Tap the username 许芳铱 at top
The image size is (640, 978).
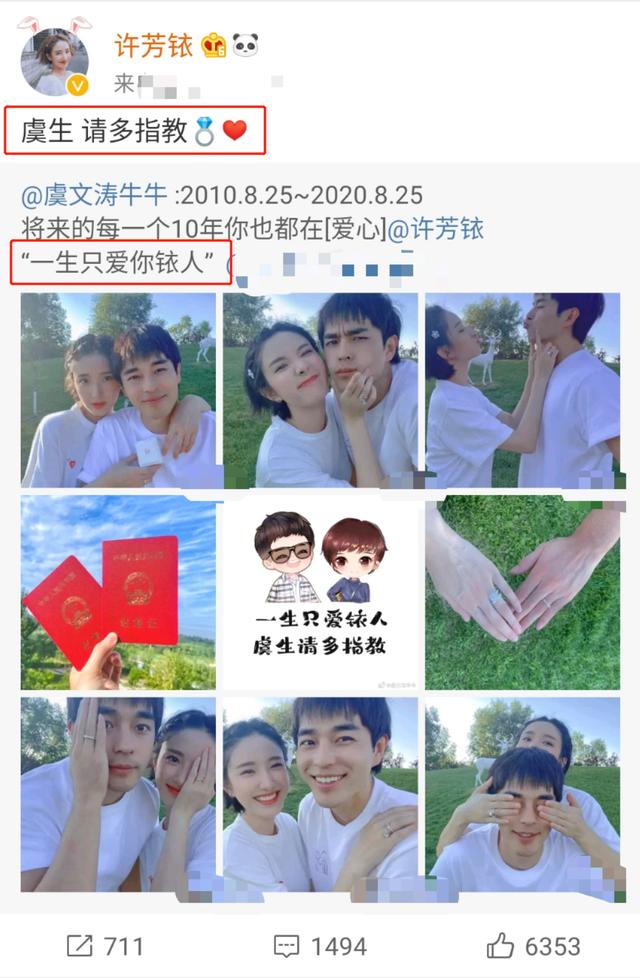click(153, 45)
